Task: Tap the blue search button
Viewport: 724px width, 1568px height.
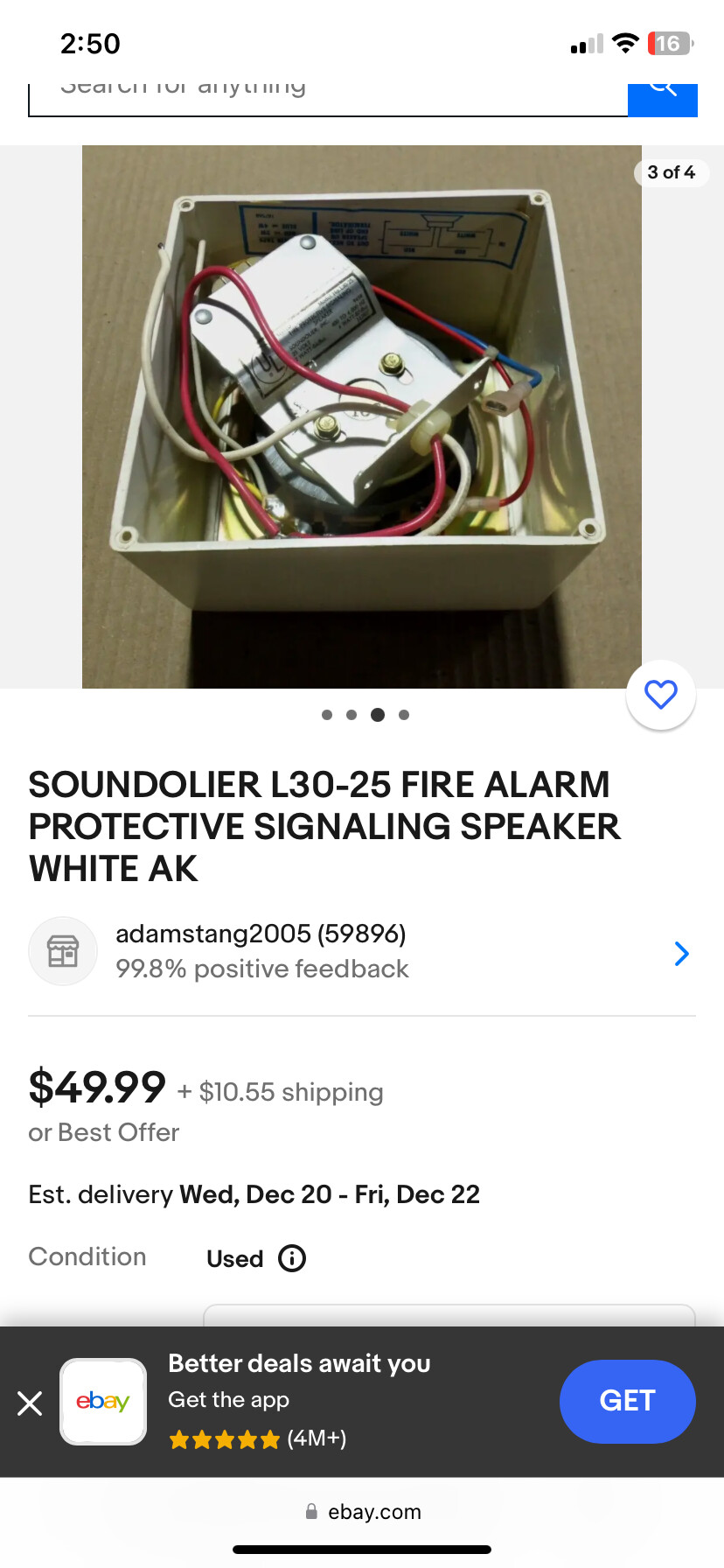Action: click(x=662, y=98)
